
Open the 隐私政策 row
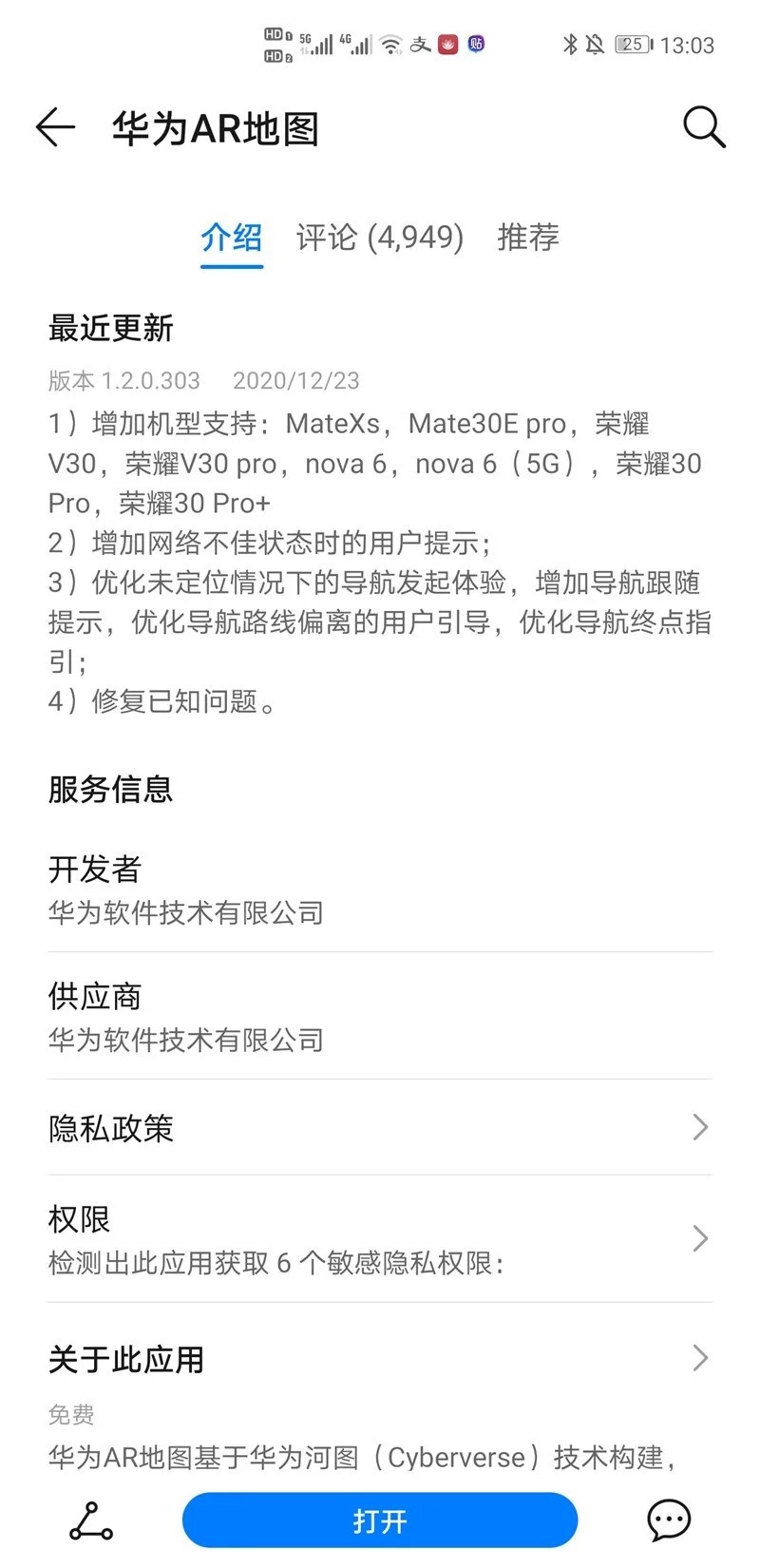[380, 1128]
